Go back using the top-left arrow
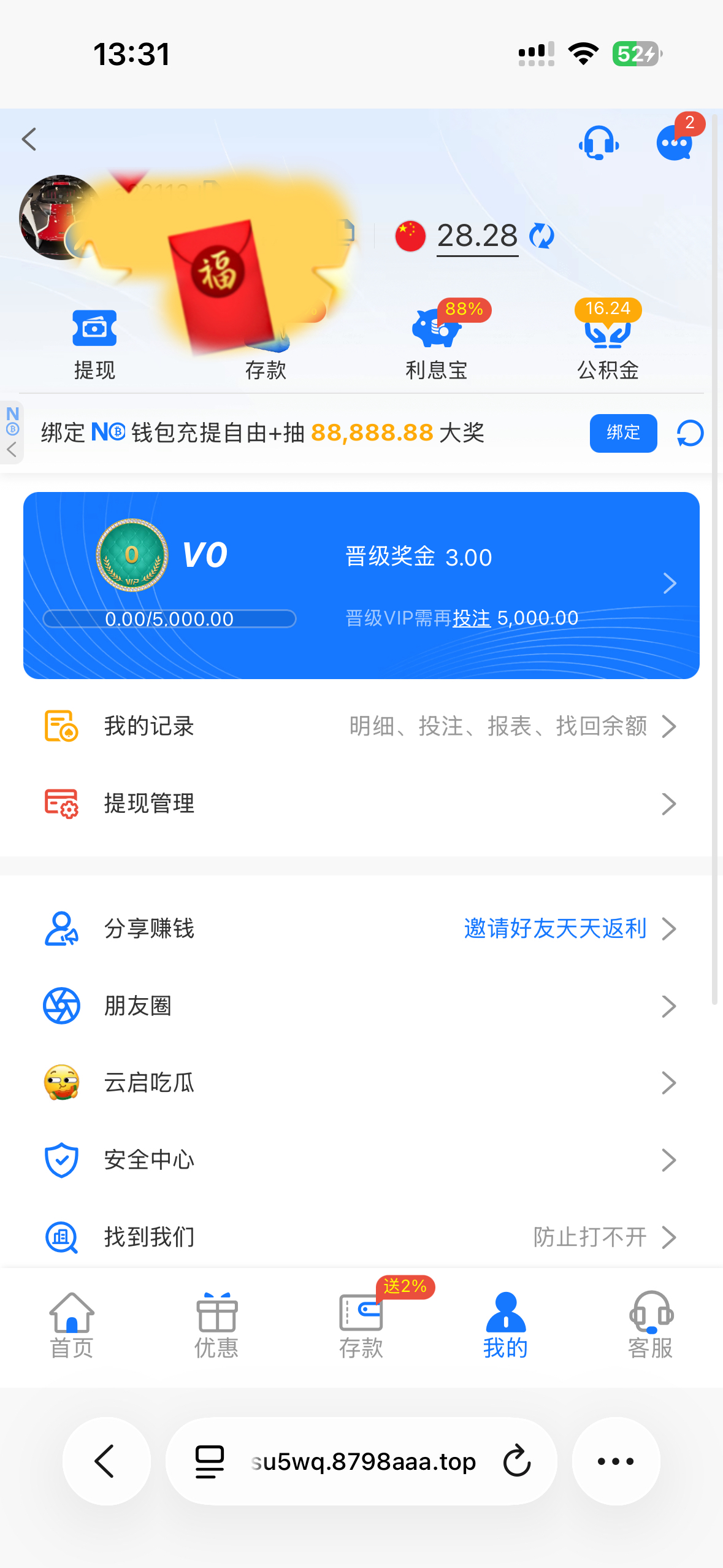Screen dimensions: 723x1568 (x=29, y=139)
